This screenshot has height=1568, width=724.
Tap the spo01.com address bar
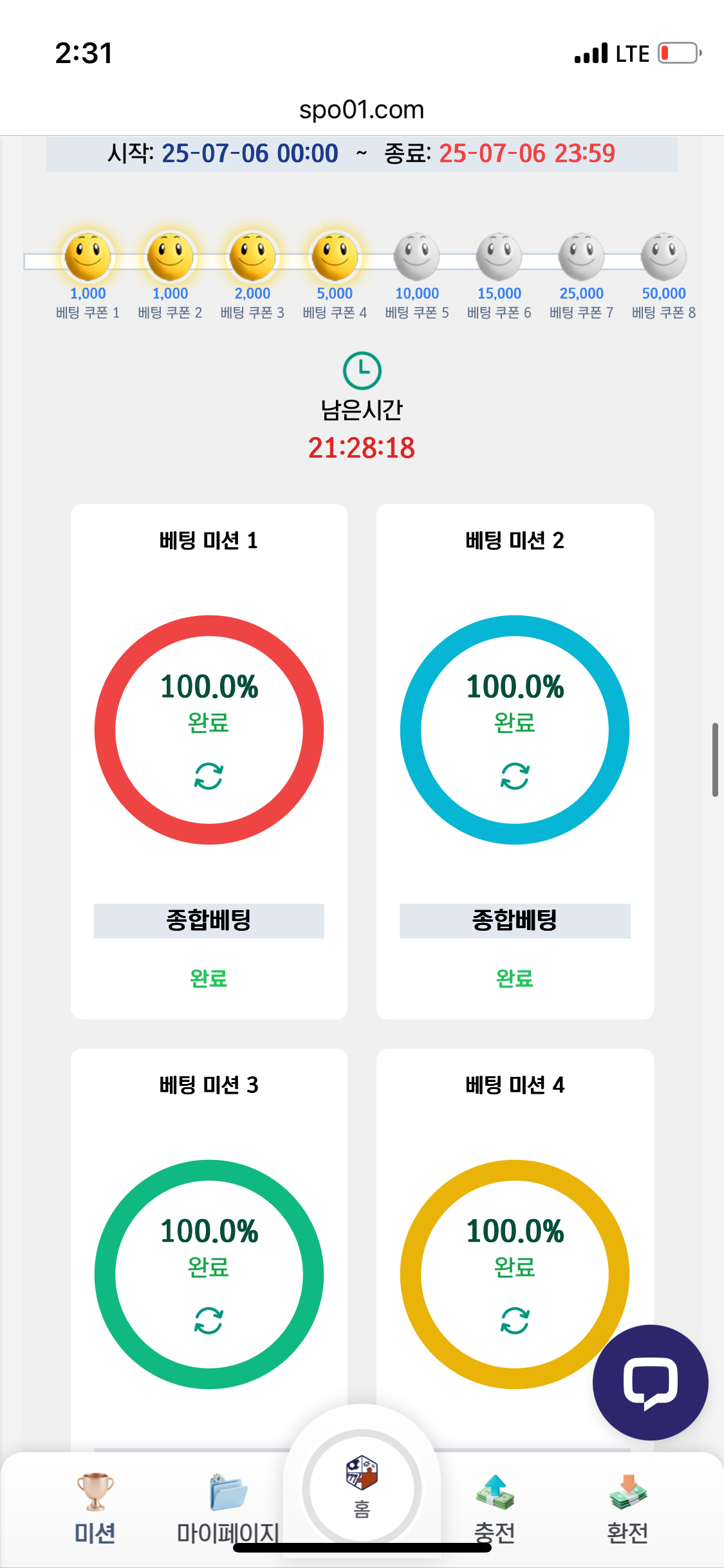[362, 109]
